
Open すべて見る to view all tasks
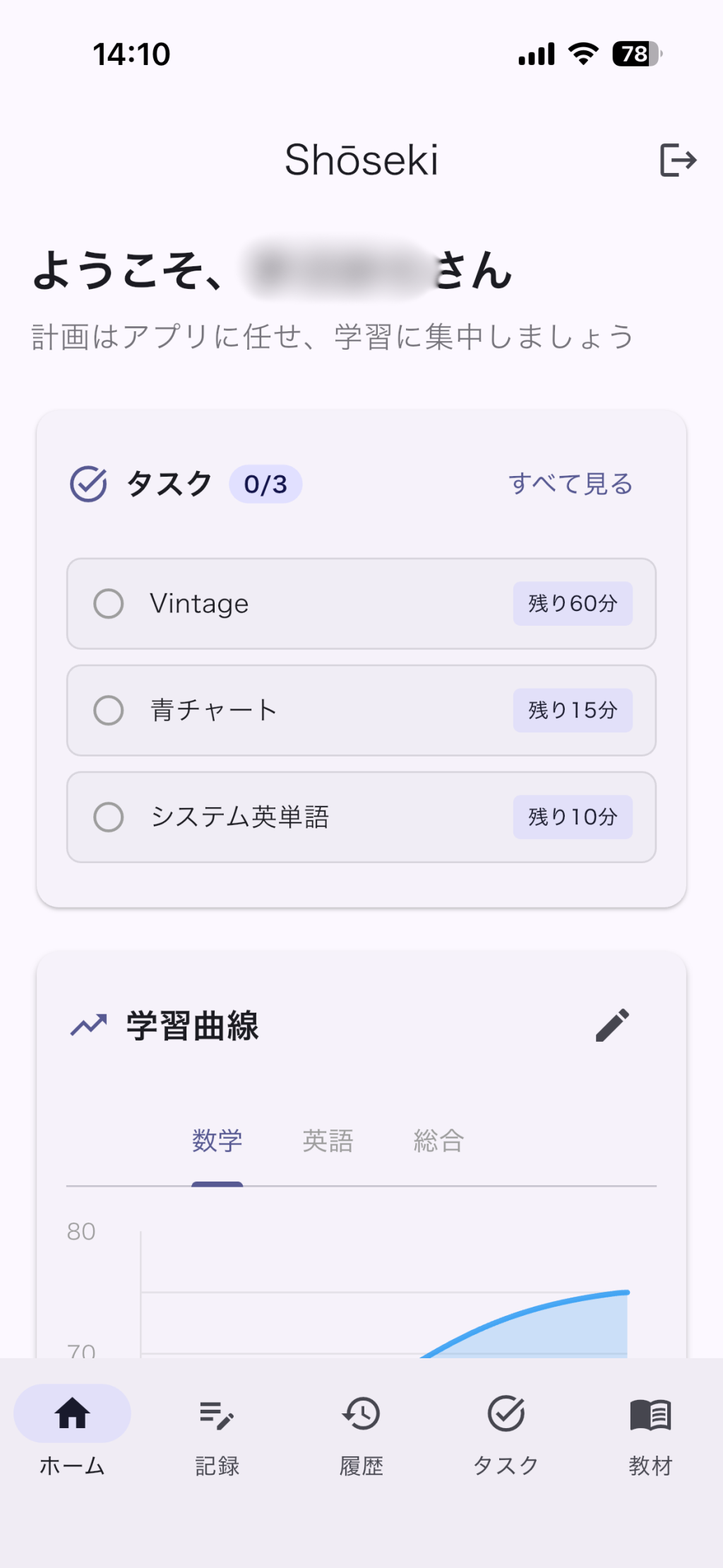(x=570, y=483)
